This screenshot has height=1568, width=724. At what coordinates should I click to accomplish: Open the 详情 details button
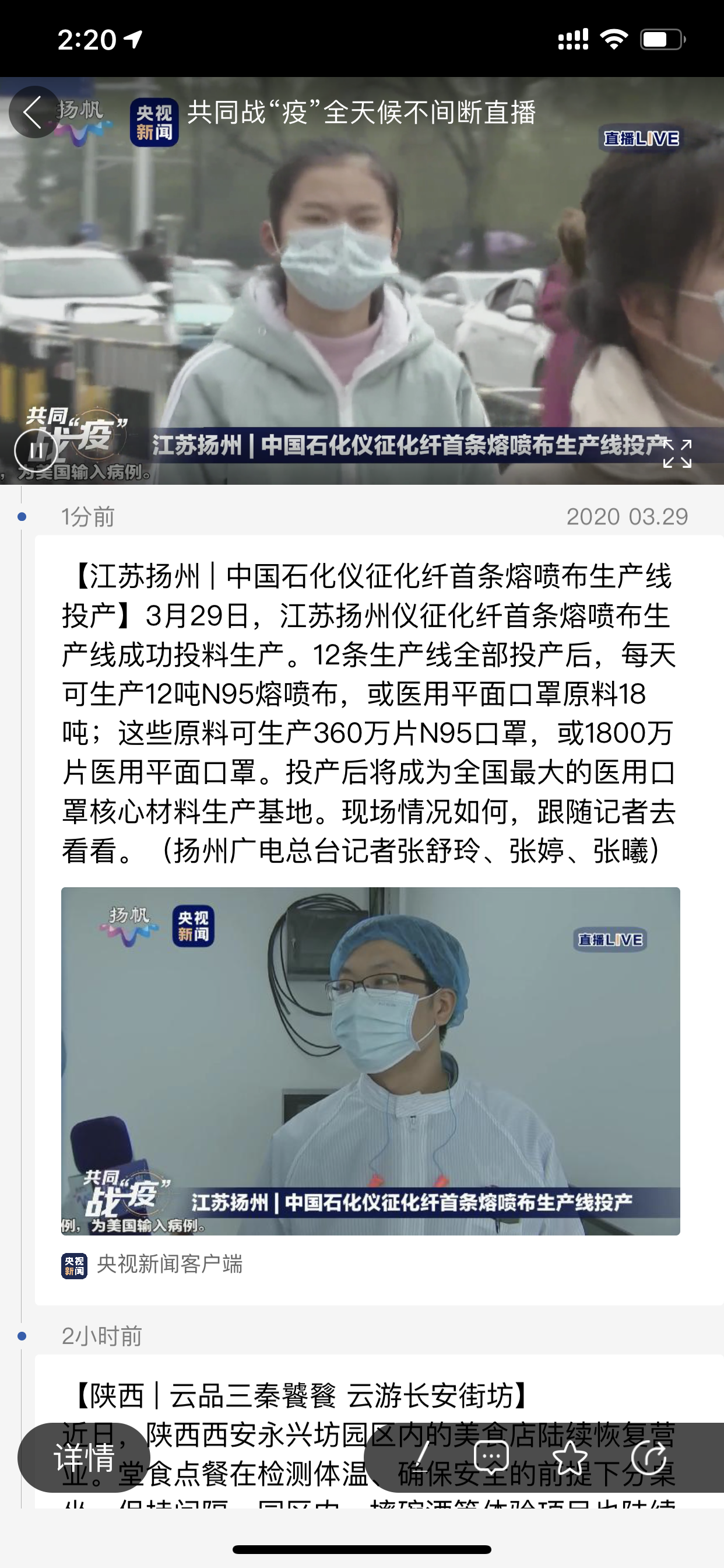pos(84,1457)
